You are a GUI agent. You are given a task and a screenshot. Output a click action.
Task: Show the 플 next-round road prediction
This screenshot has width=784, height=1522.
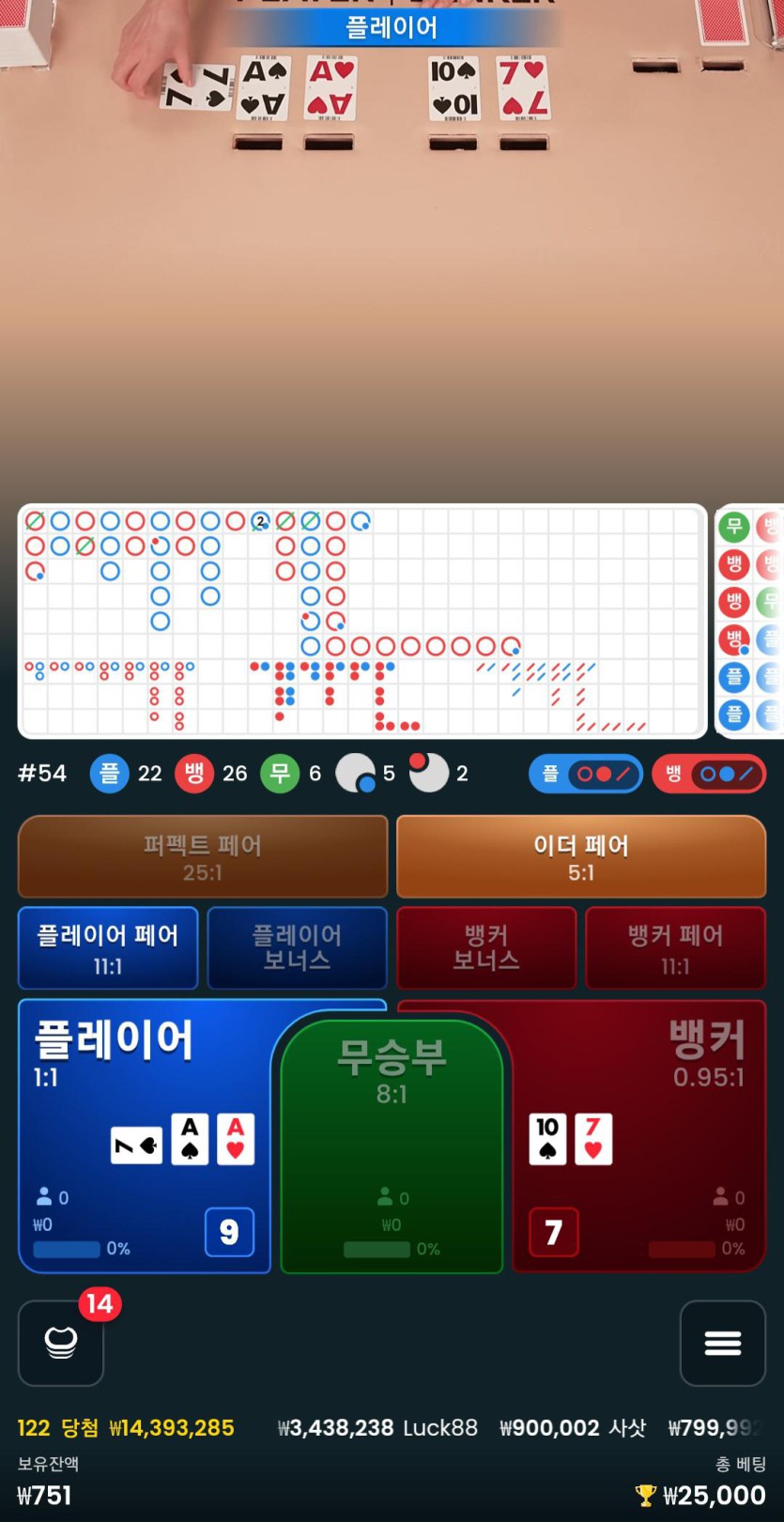tap(586, 774)
